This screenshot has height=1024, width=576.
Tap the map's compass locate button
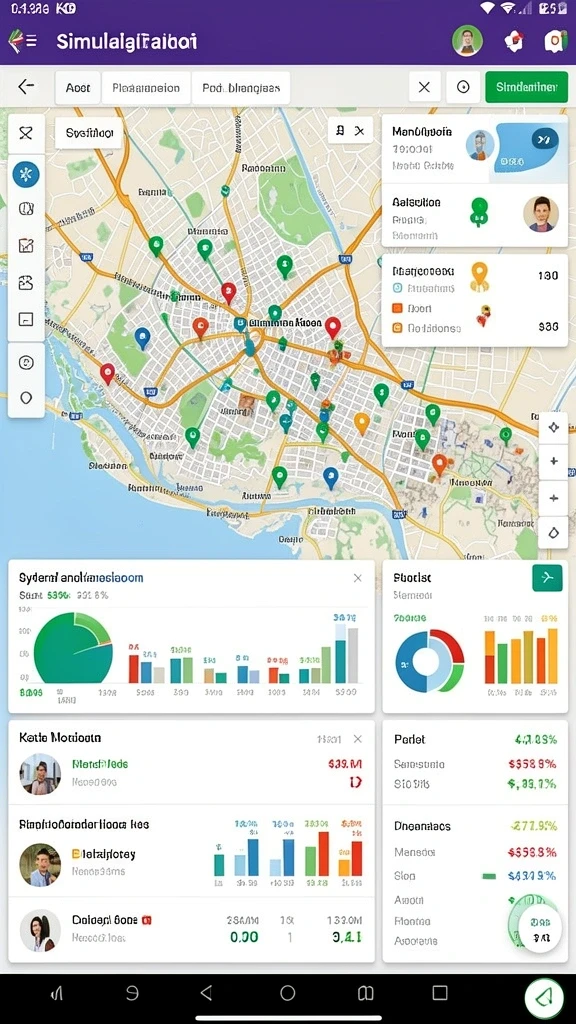pos(554,428)
